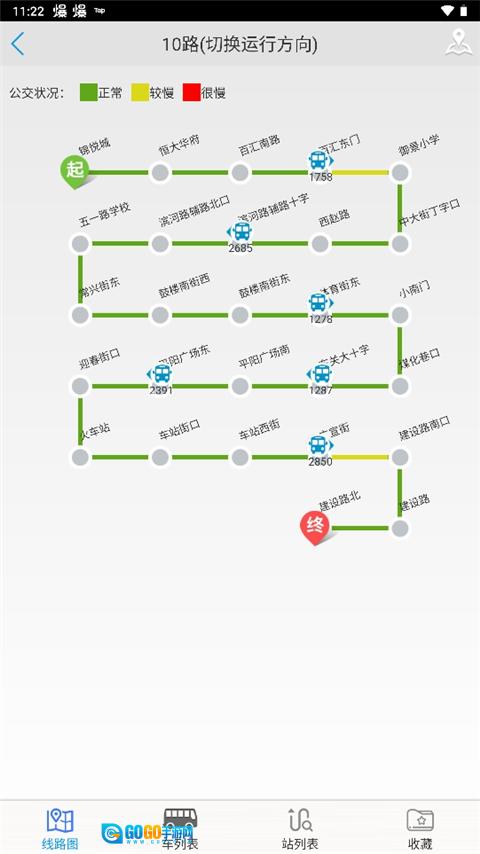The width and height of the screenshot is (480, 854).
Task: Tap the 终 terminal station marker
Action: (315, 527)
